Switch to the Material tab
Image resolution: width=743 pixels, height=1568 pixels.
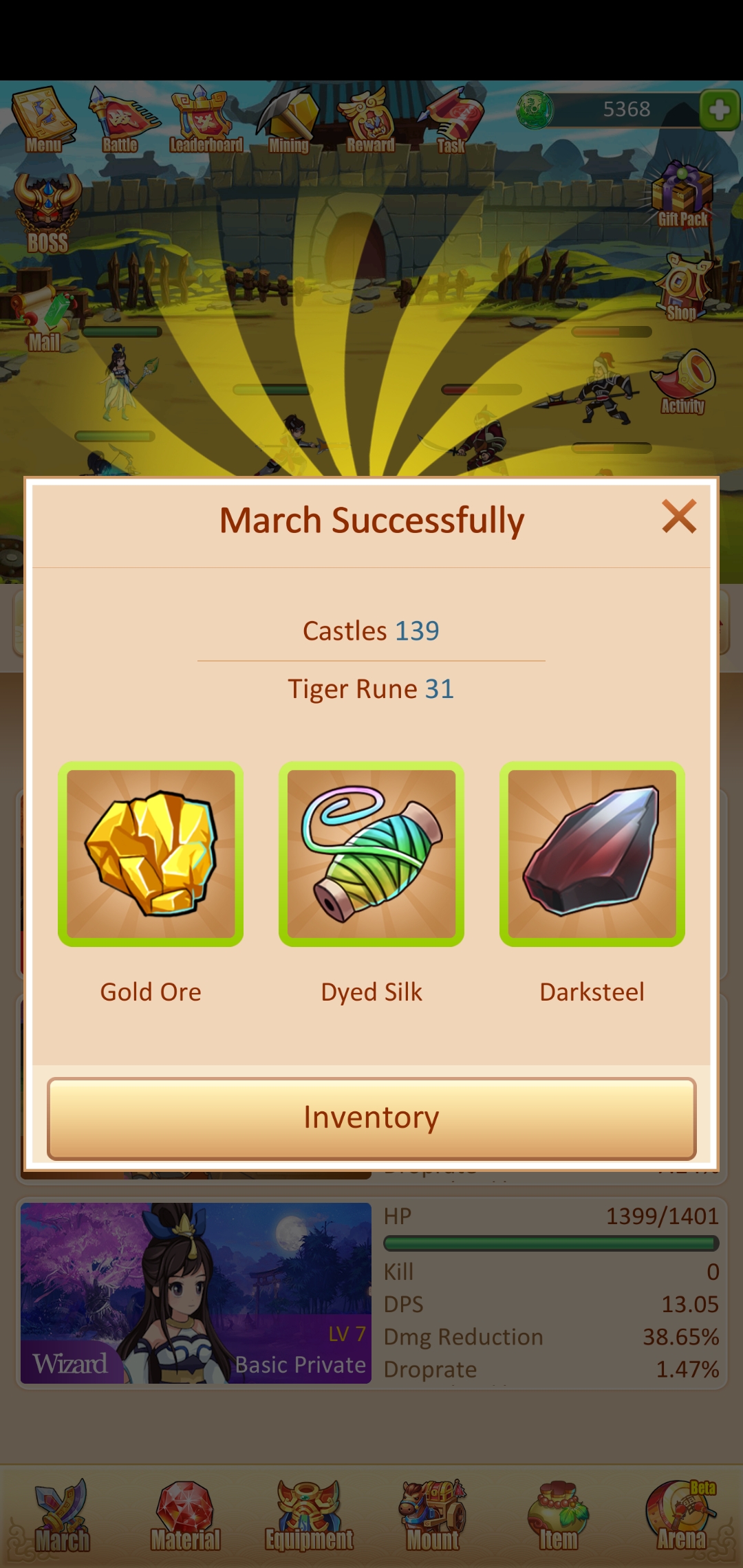tap(186, 1517)
